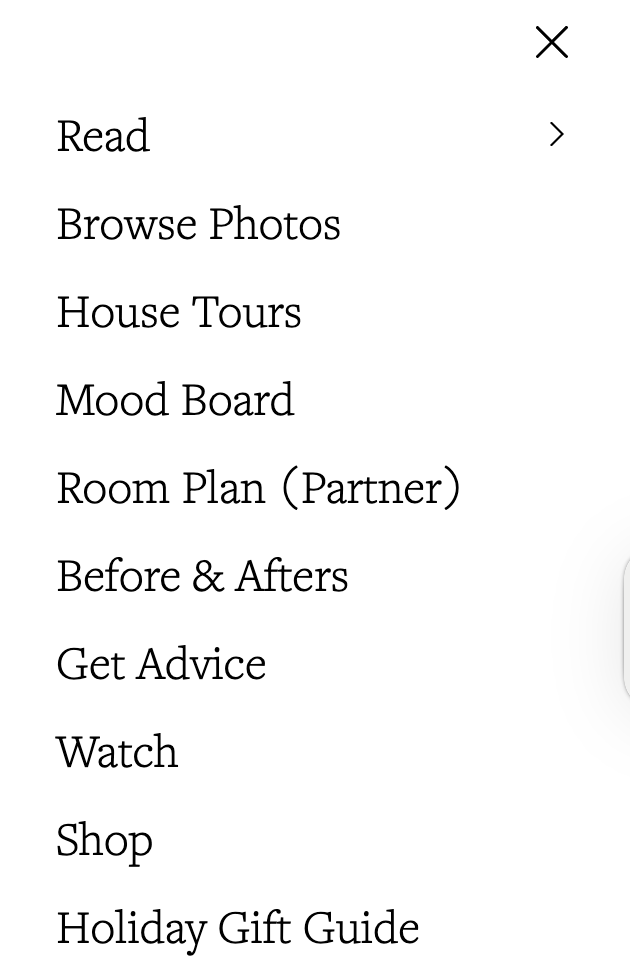
Task: Close the navigation menu
Action: coord(551,42)
